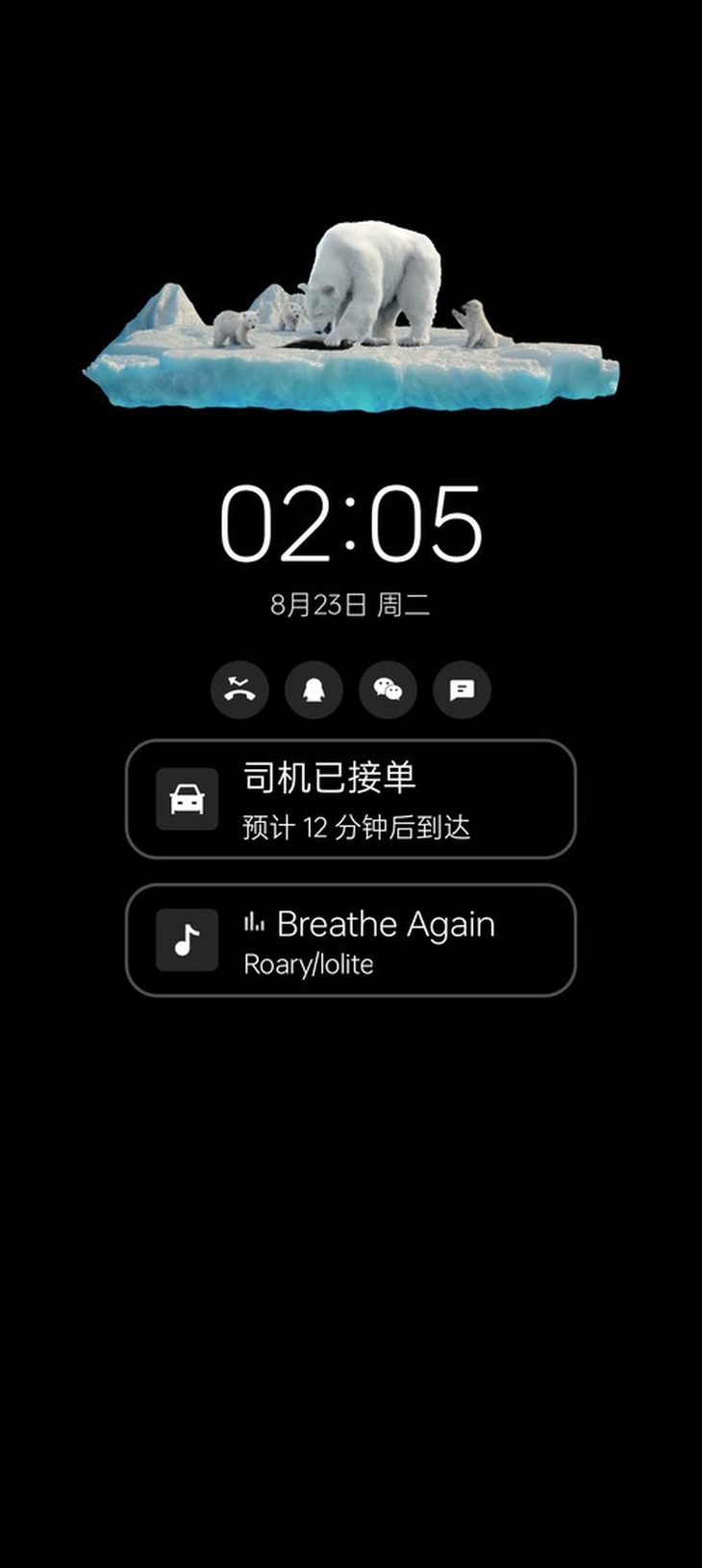Open the Breathe Again music card
The image size is (702, 1568).
pos(351,940)
